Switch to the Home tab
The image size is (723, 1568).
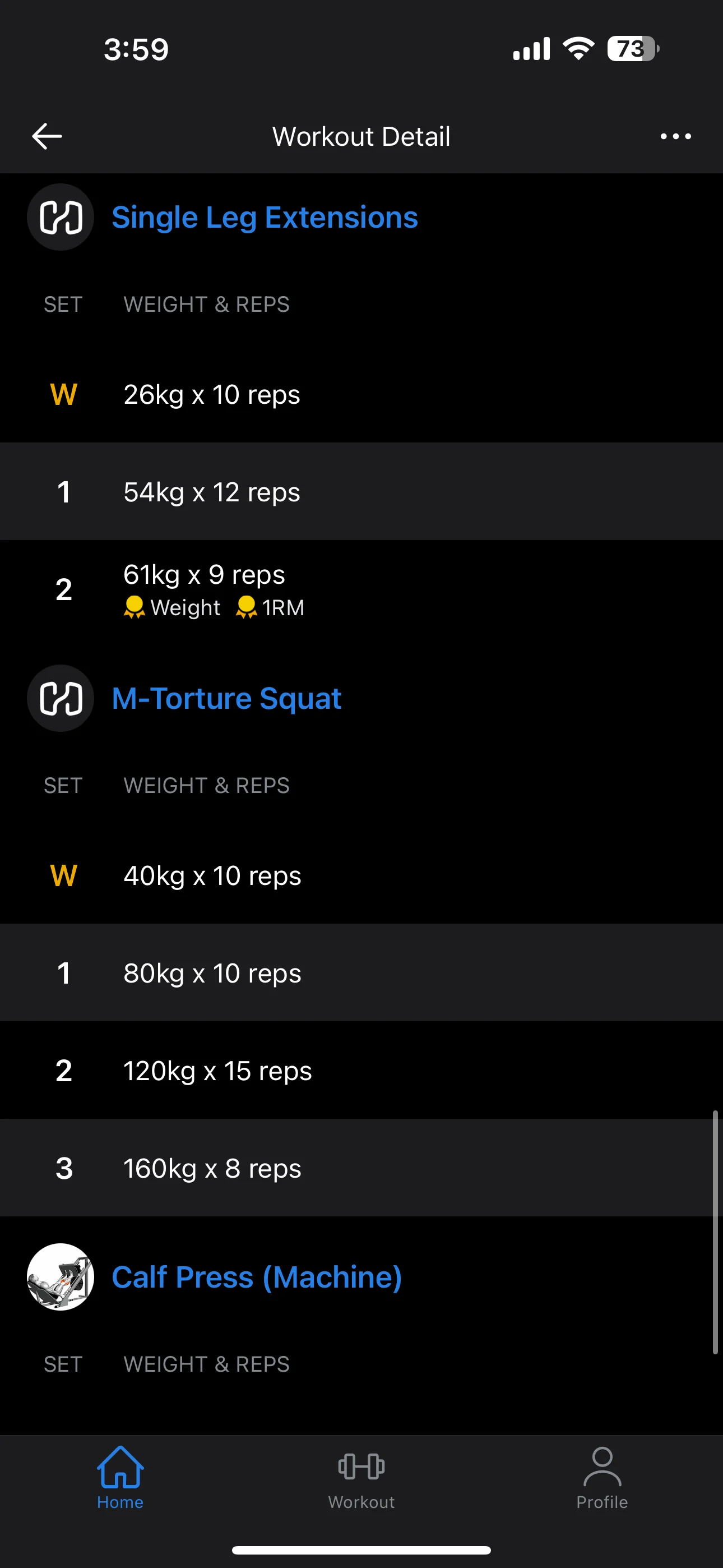(x=120, y=1477)
